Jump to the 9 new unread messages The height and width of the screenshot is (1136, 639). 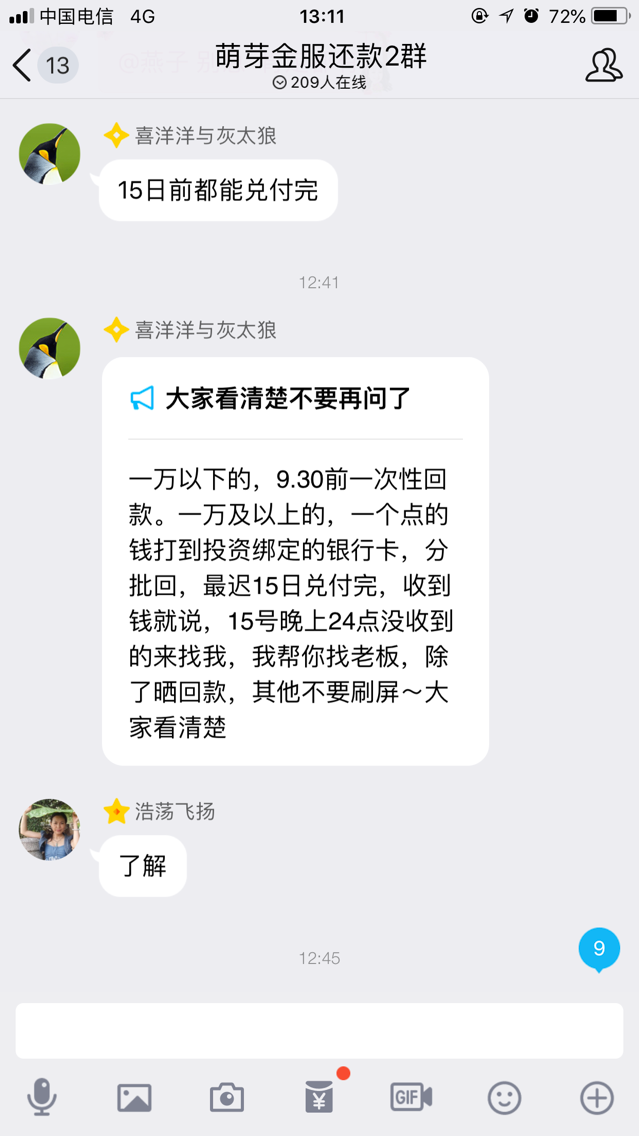coord(599,949)
